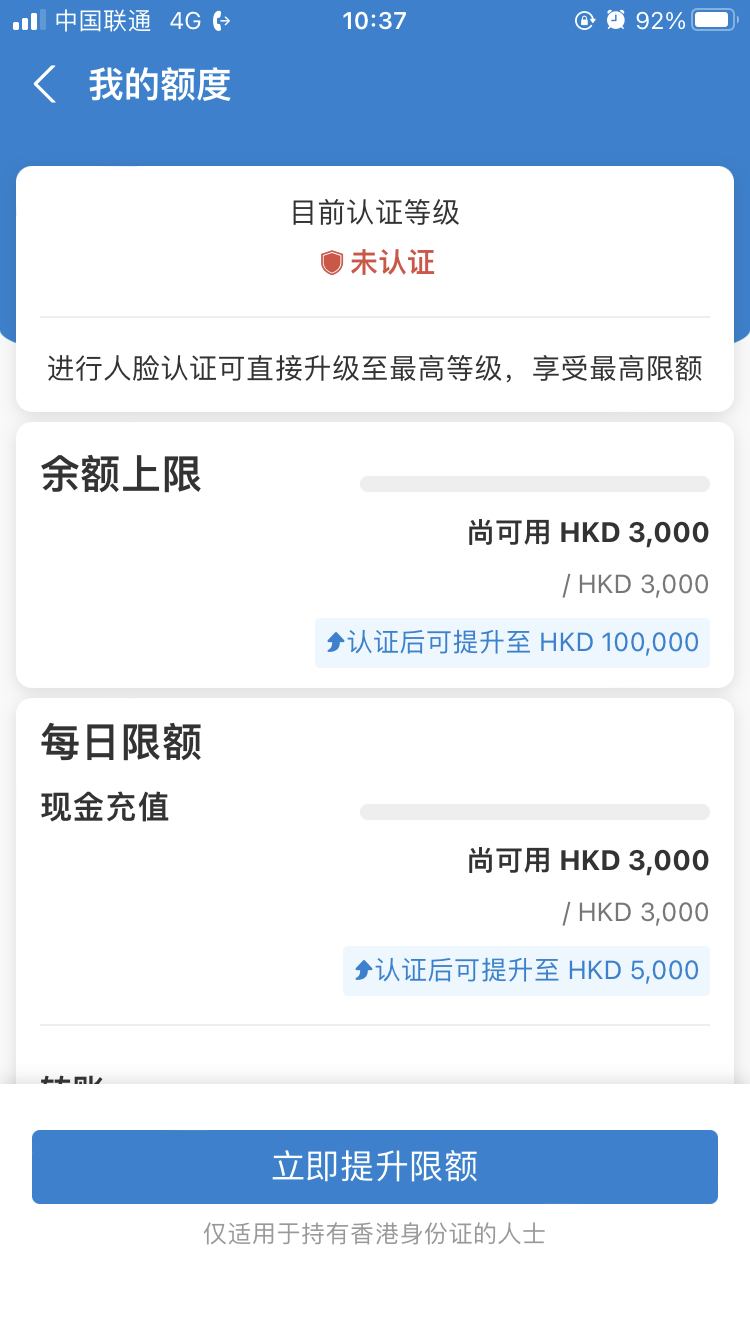Open 认证后可提升至 HKD 5,000
The height and width of the screenshot is (1334, 750).
coord(526,970)
